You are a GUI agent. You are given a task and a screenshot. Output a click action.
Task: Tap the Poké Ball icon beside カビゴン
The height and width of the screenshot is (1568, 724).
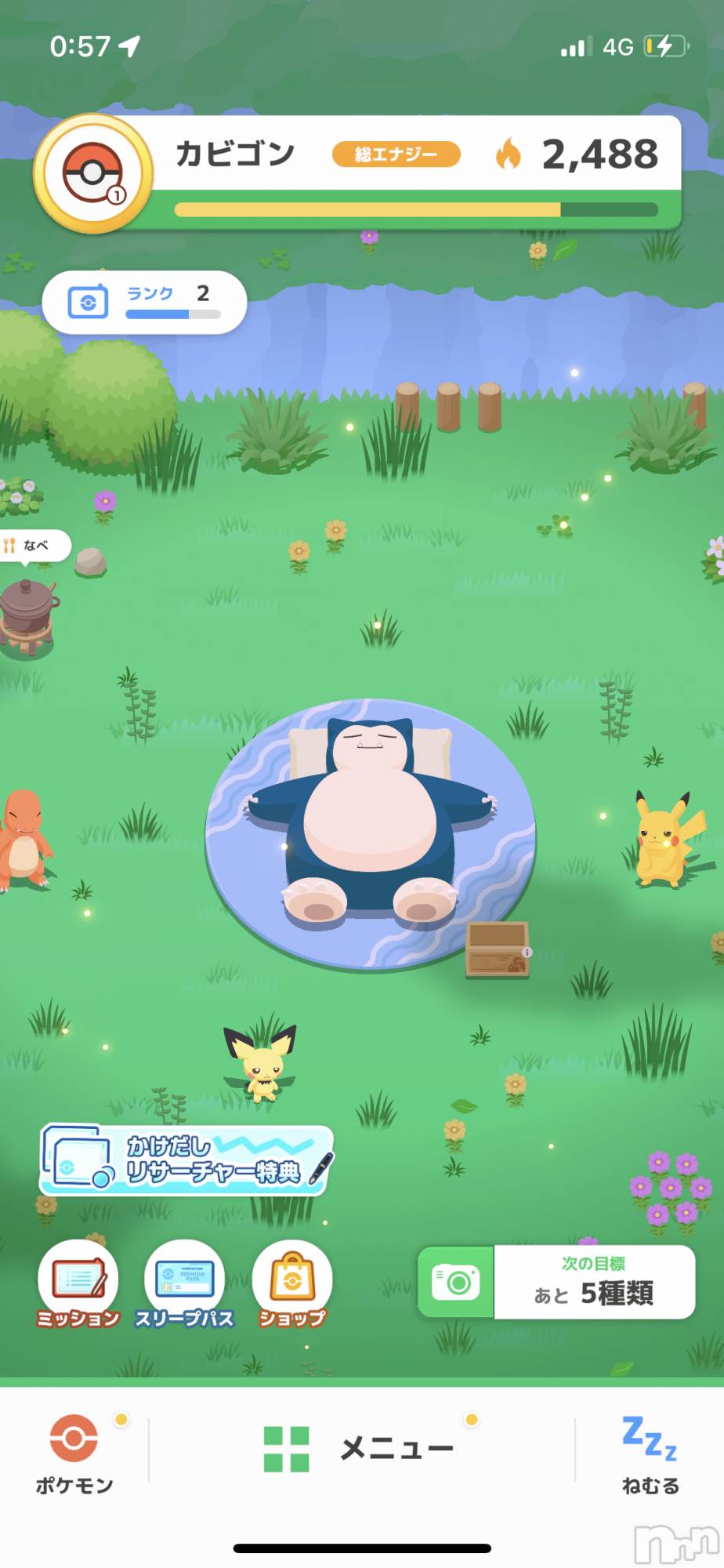pos(92,174)
